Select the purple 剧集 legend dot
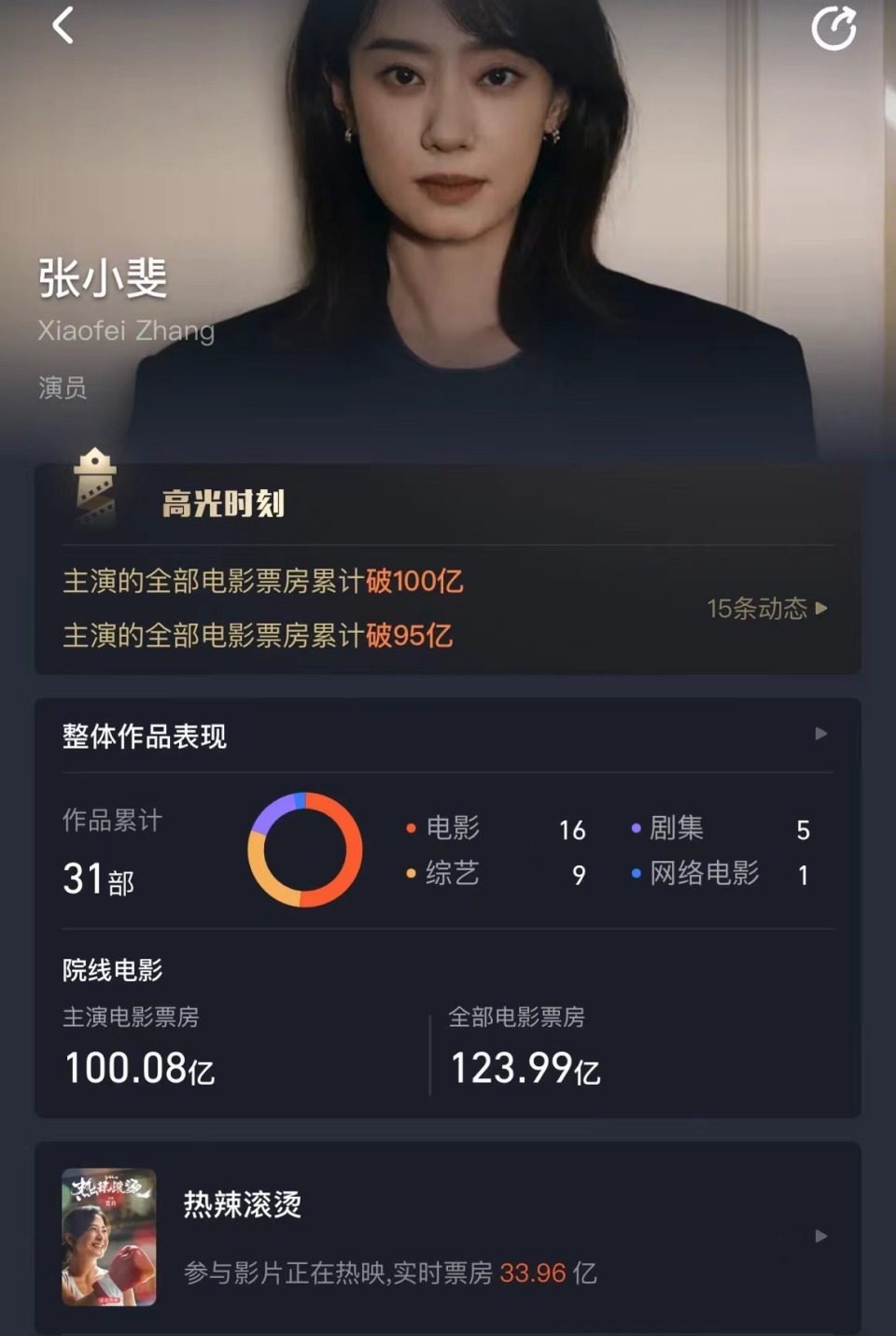896x1336 pixels. click(x=637, y=827)
